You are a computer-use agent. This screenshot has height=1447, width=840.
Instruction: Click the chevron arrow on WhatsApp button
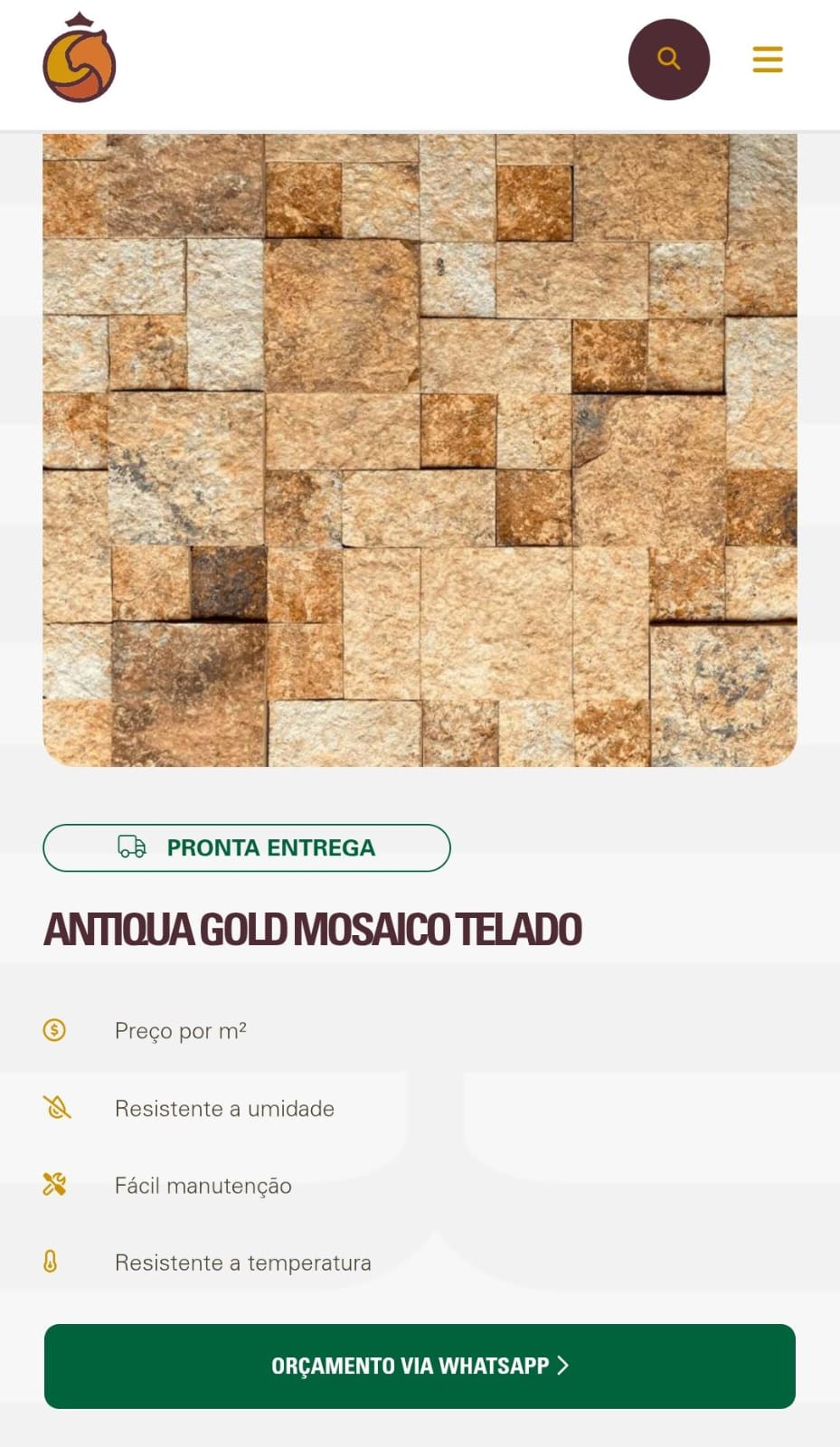pos(565,1367)
